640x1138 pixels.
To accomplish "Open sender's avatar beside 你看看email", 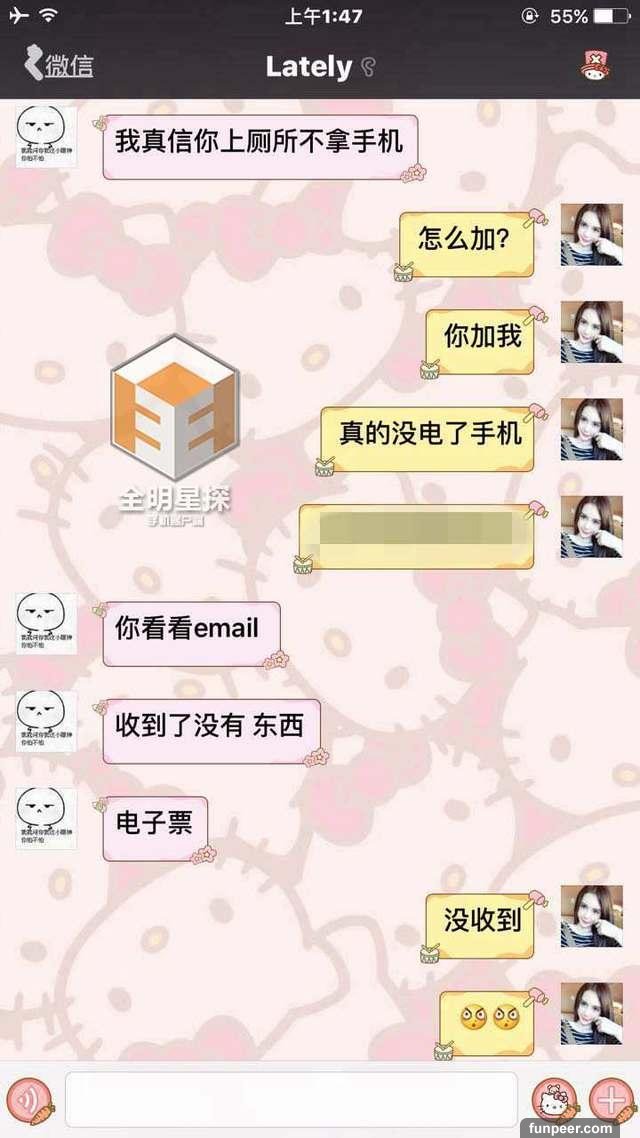I will coord(45,624).
